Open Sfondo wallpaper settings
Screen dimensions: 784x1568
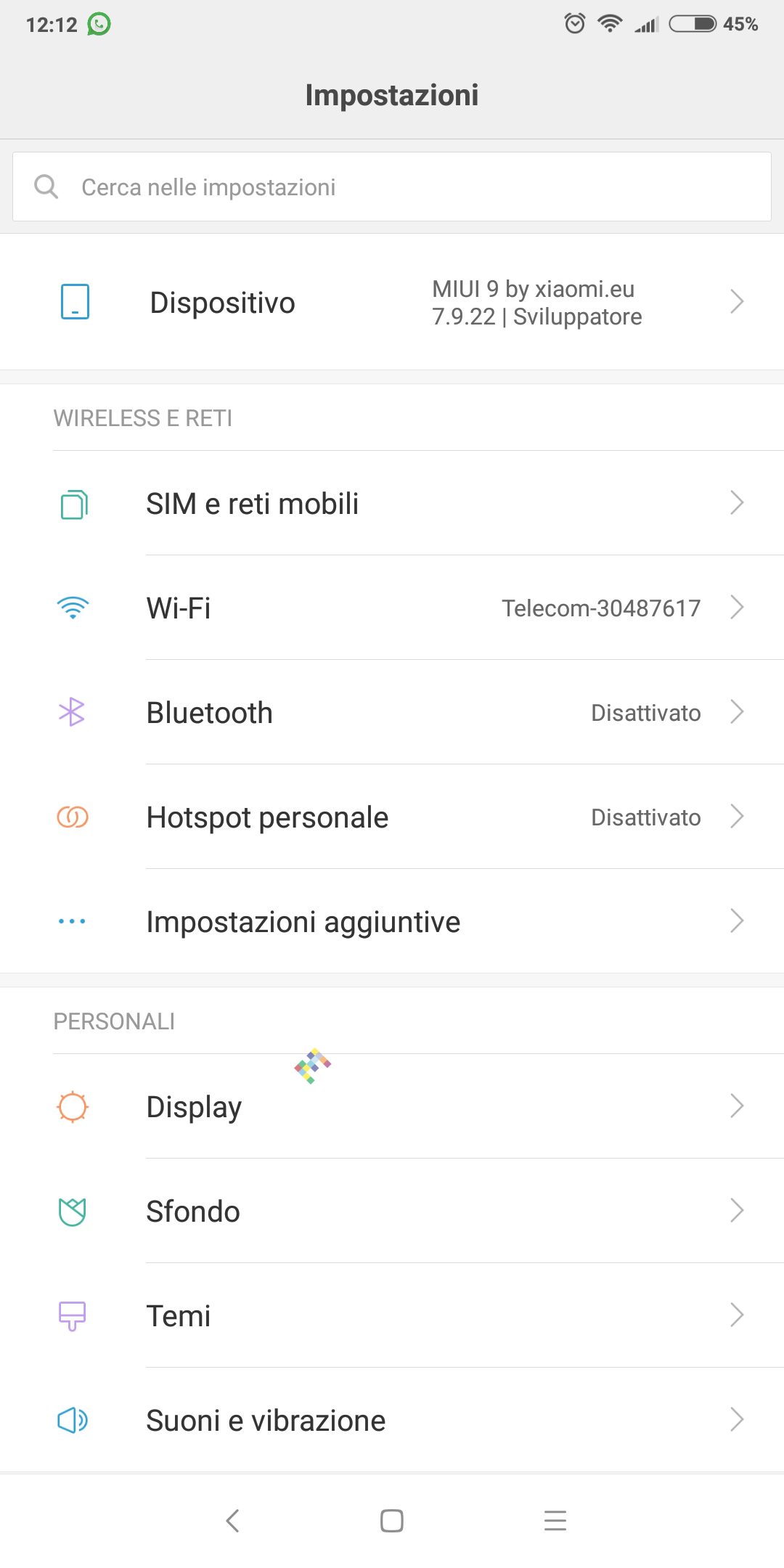(392, 1211)
